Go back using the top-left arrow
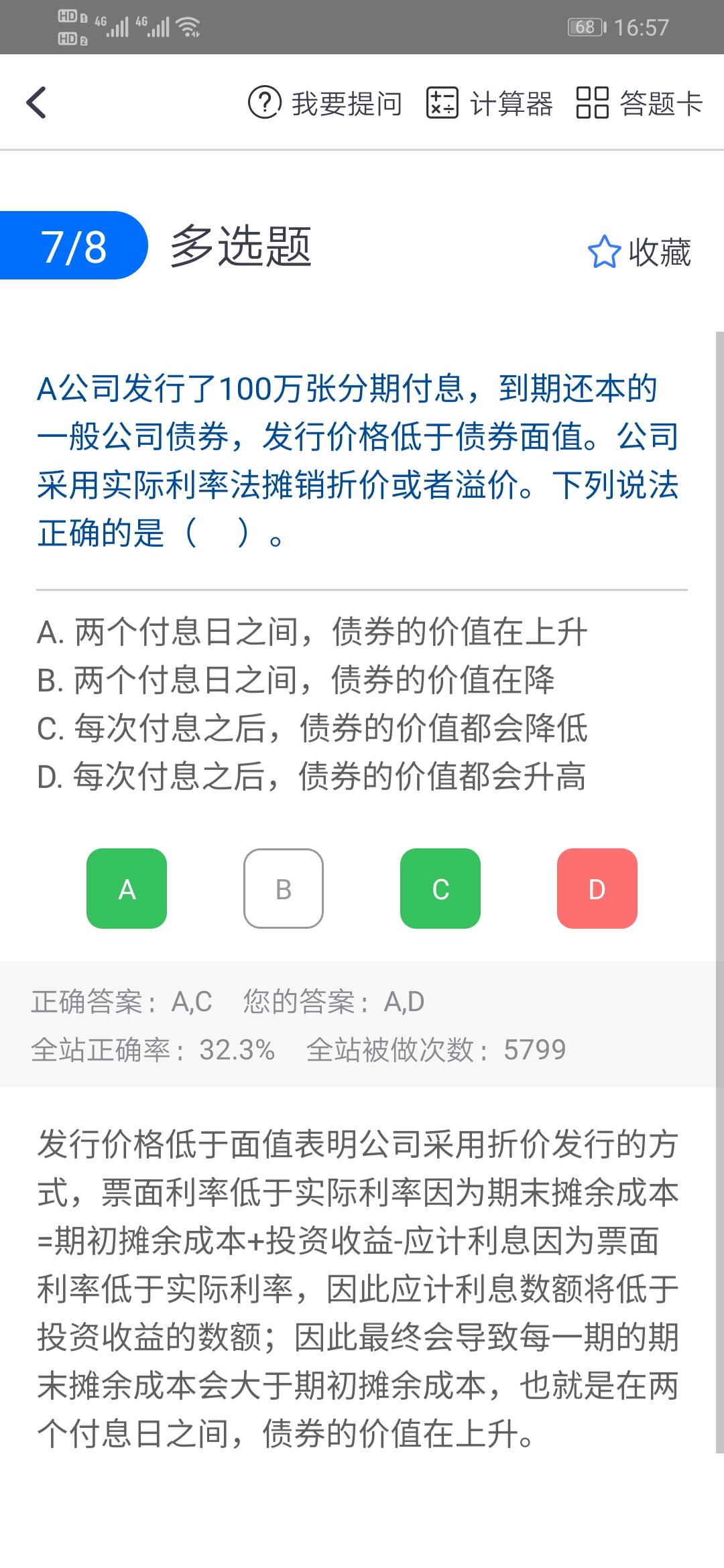 (37, 103)
